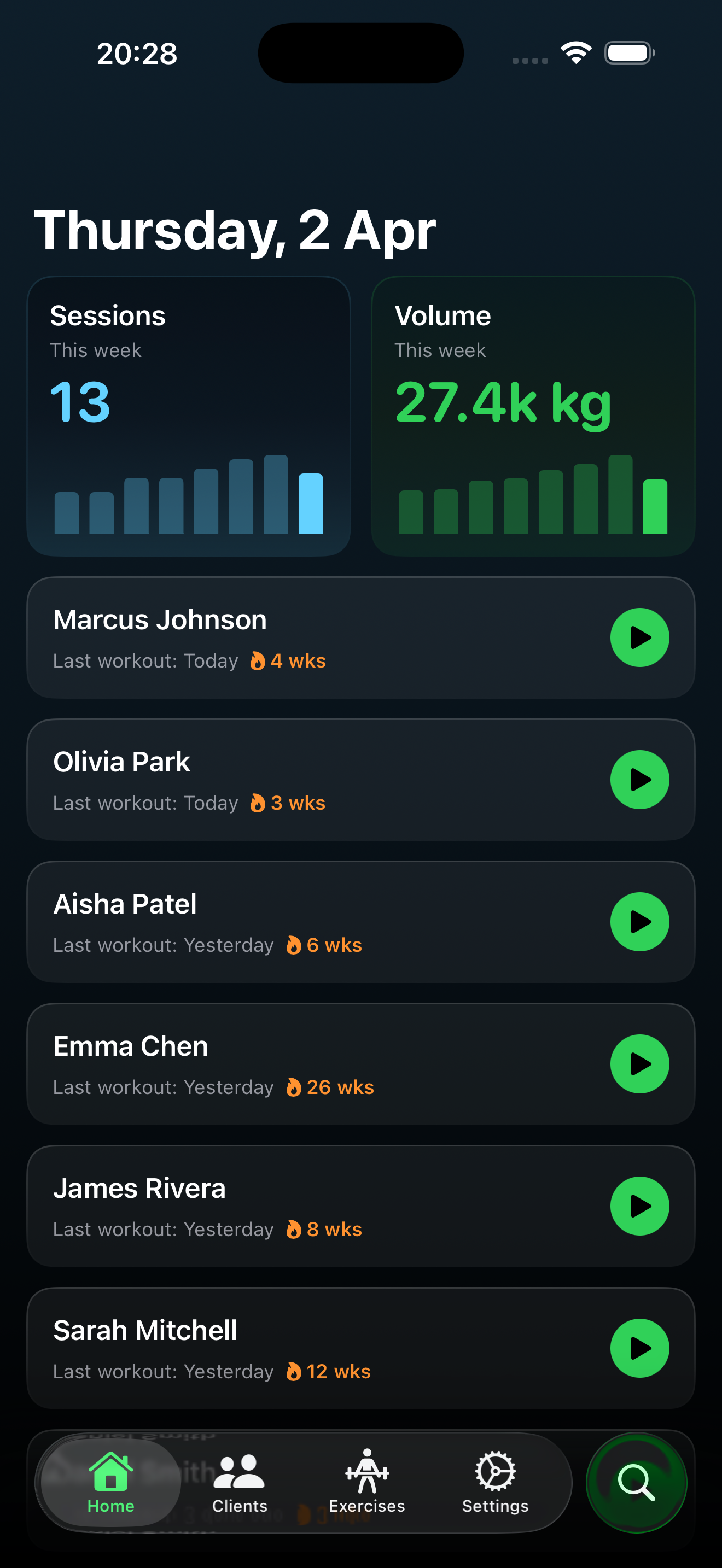
Task: Start Sarah Mitchell's workout
Action: click(x=639, y=1348)
